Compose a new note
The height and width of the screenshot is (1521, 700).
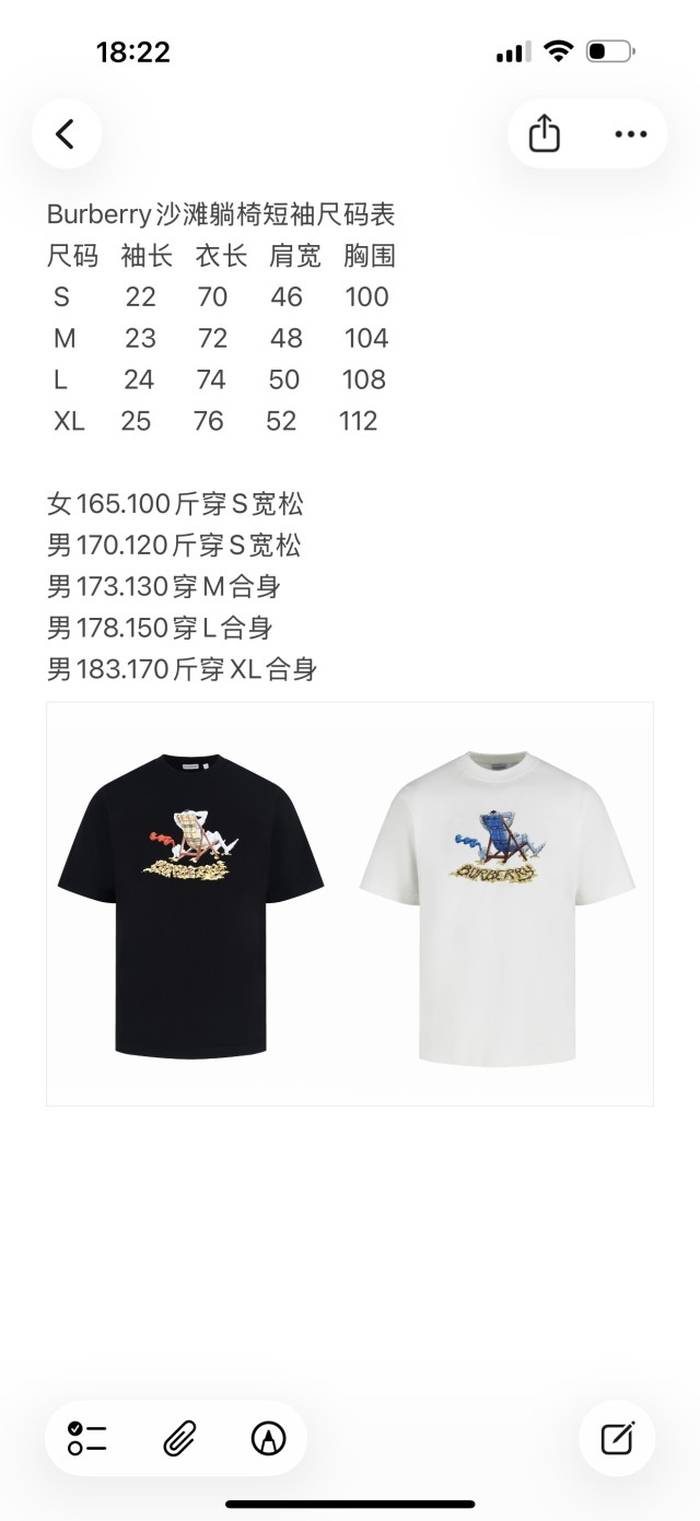617,1438
